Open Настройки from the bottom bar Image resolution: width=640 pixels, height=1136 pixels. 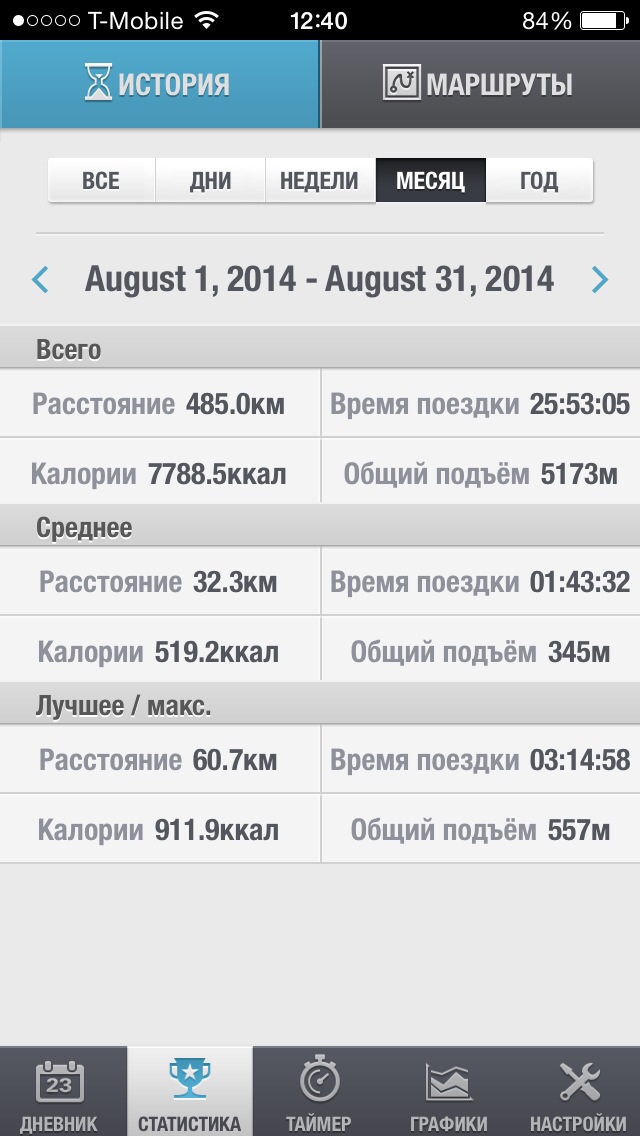pos(579,1092)
